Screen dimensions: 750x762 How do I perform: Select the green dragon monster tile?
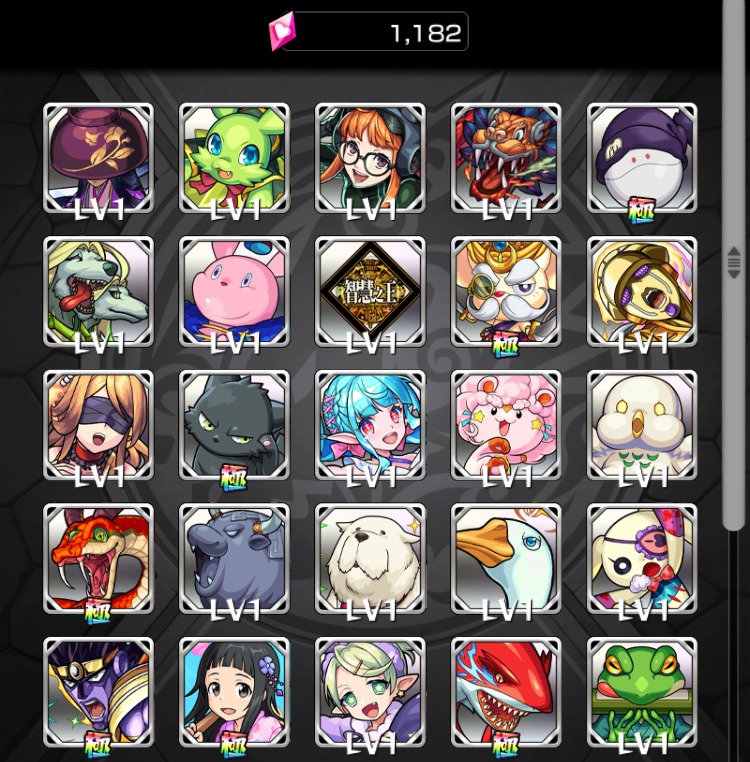pos(234,158)
